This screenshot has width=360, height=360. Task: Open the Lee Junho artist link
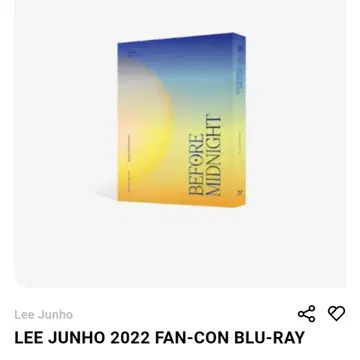pos(44,315)
